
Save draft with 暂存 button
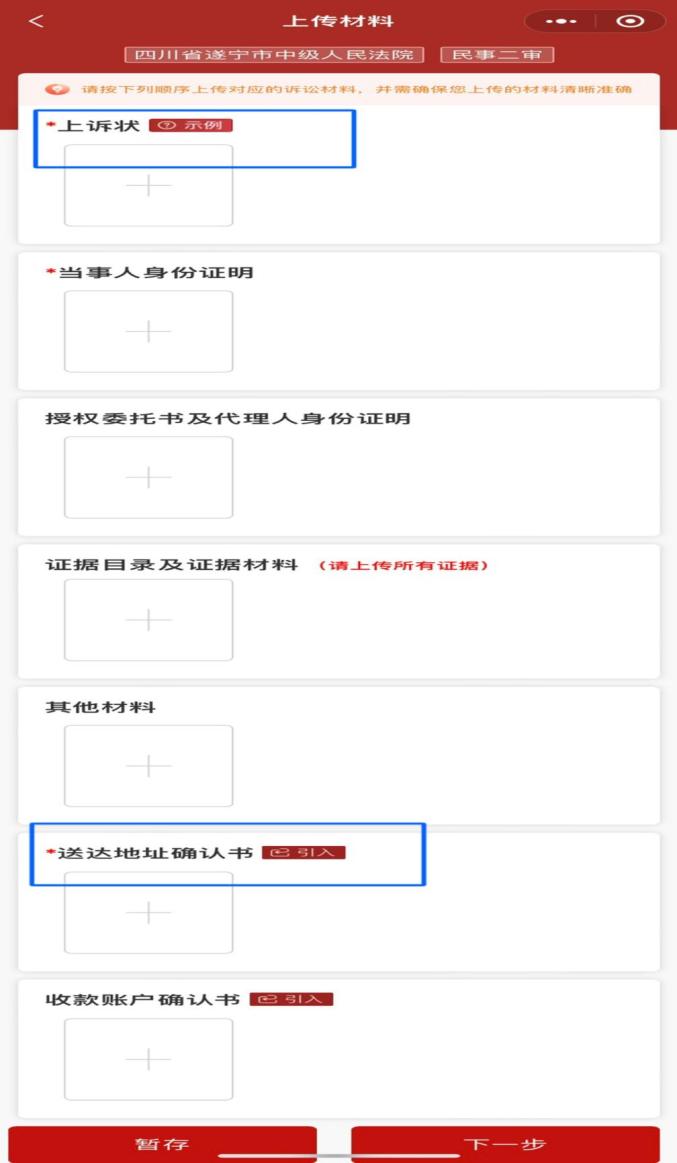pos(162,1144)
